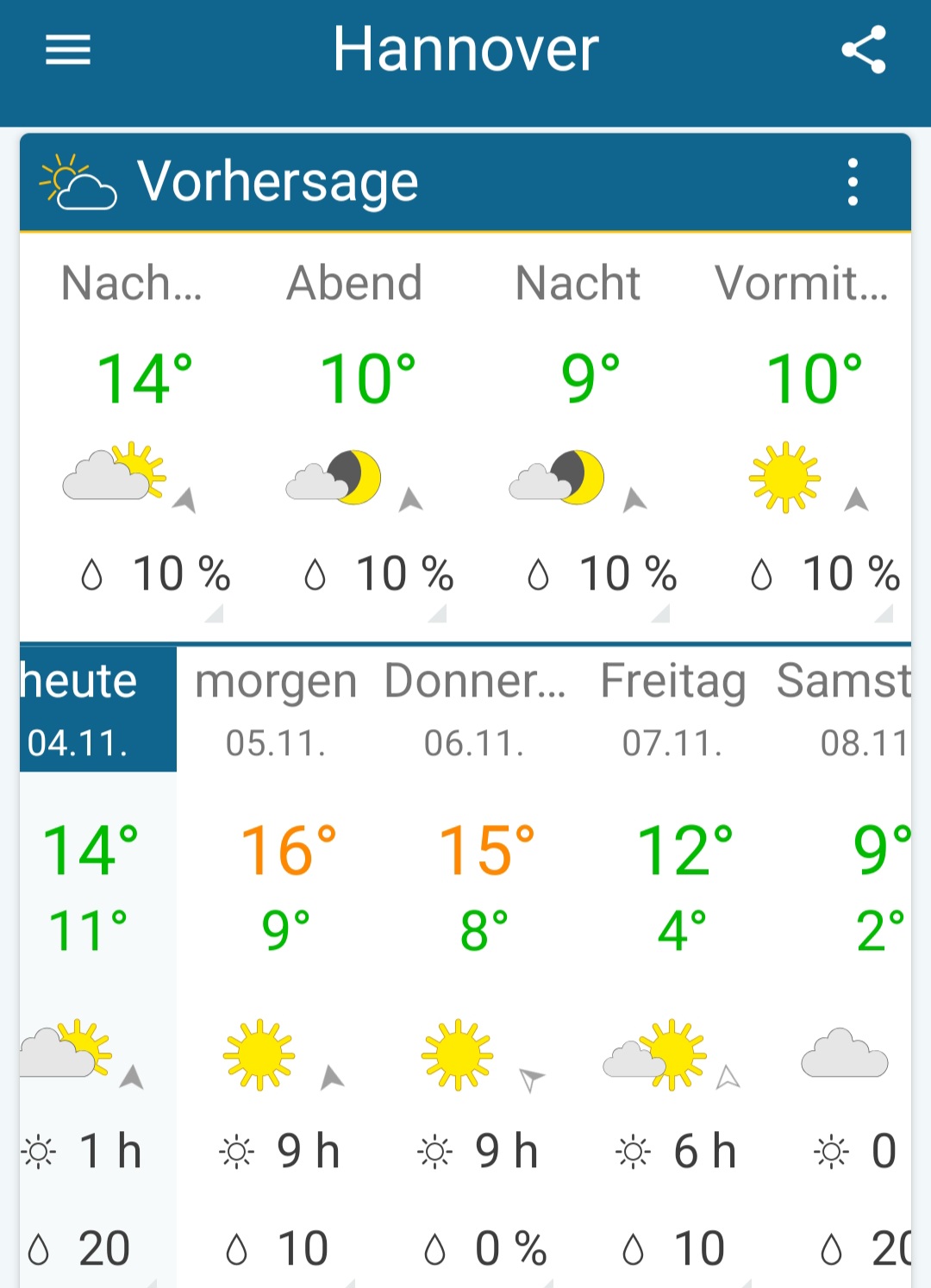Open the hamburger navigation menu

click(x=68, y=50)
